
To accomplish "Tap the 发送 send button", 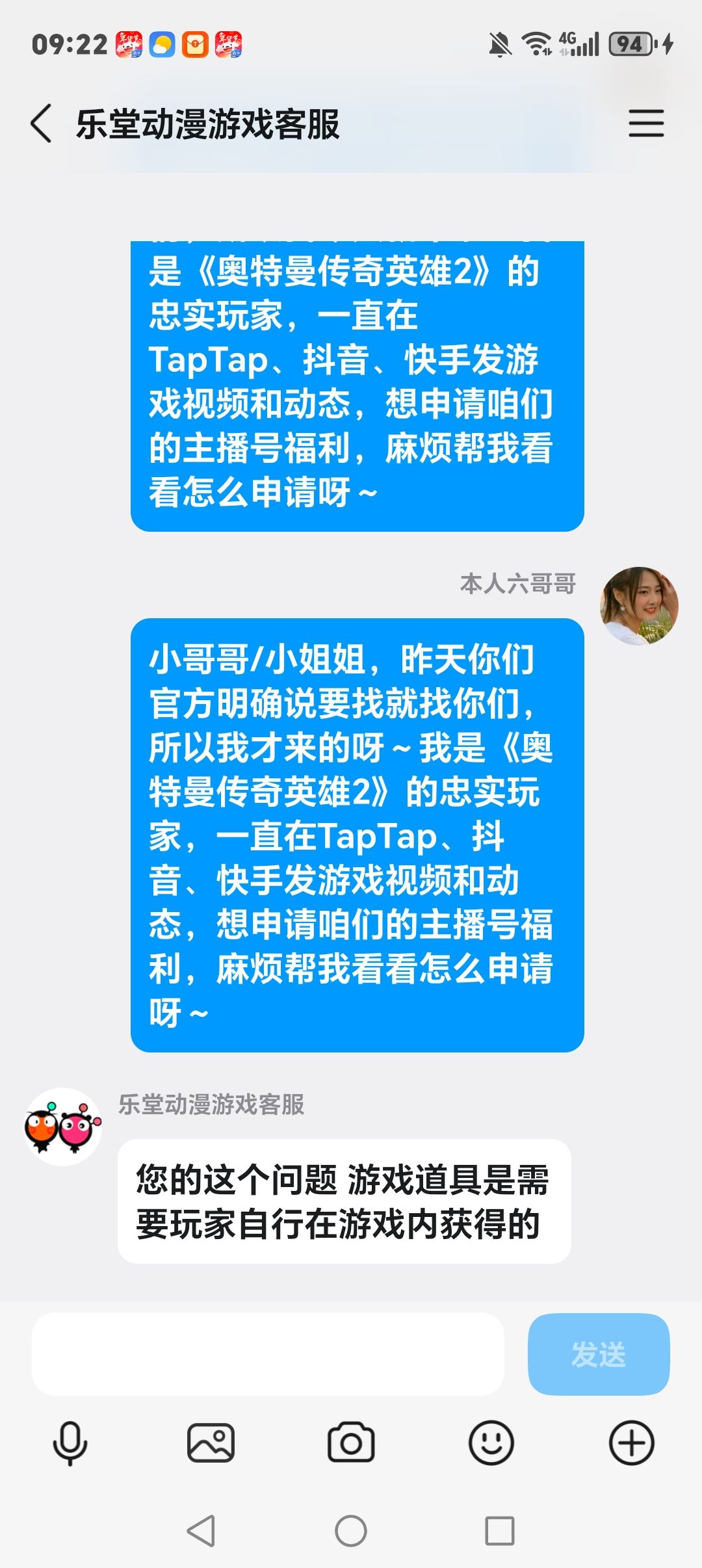I will coord(599,1354).
